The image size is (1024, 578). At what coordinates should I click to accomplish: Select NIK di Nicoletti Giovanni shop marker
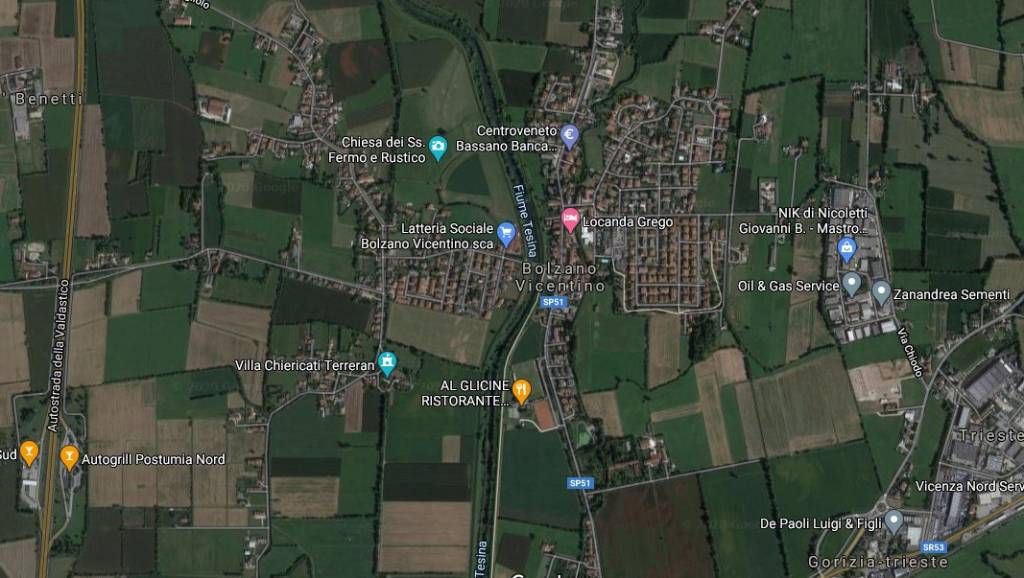(x=847, y=245)
